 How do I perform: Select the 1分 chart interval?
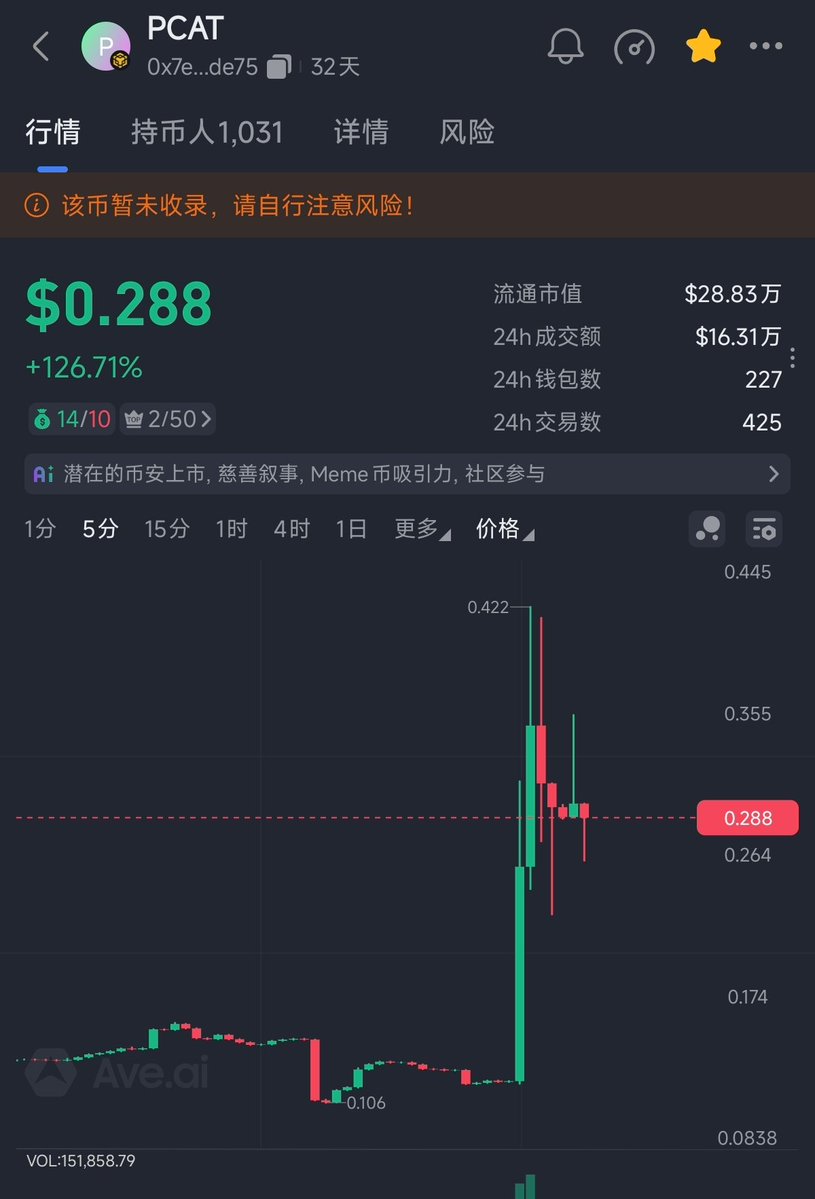(40, 529)
